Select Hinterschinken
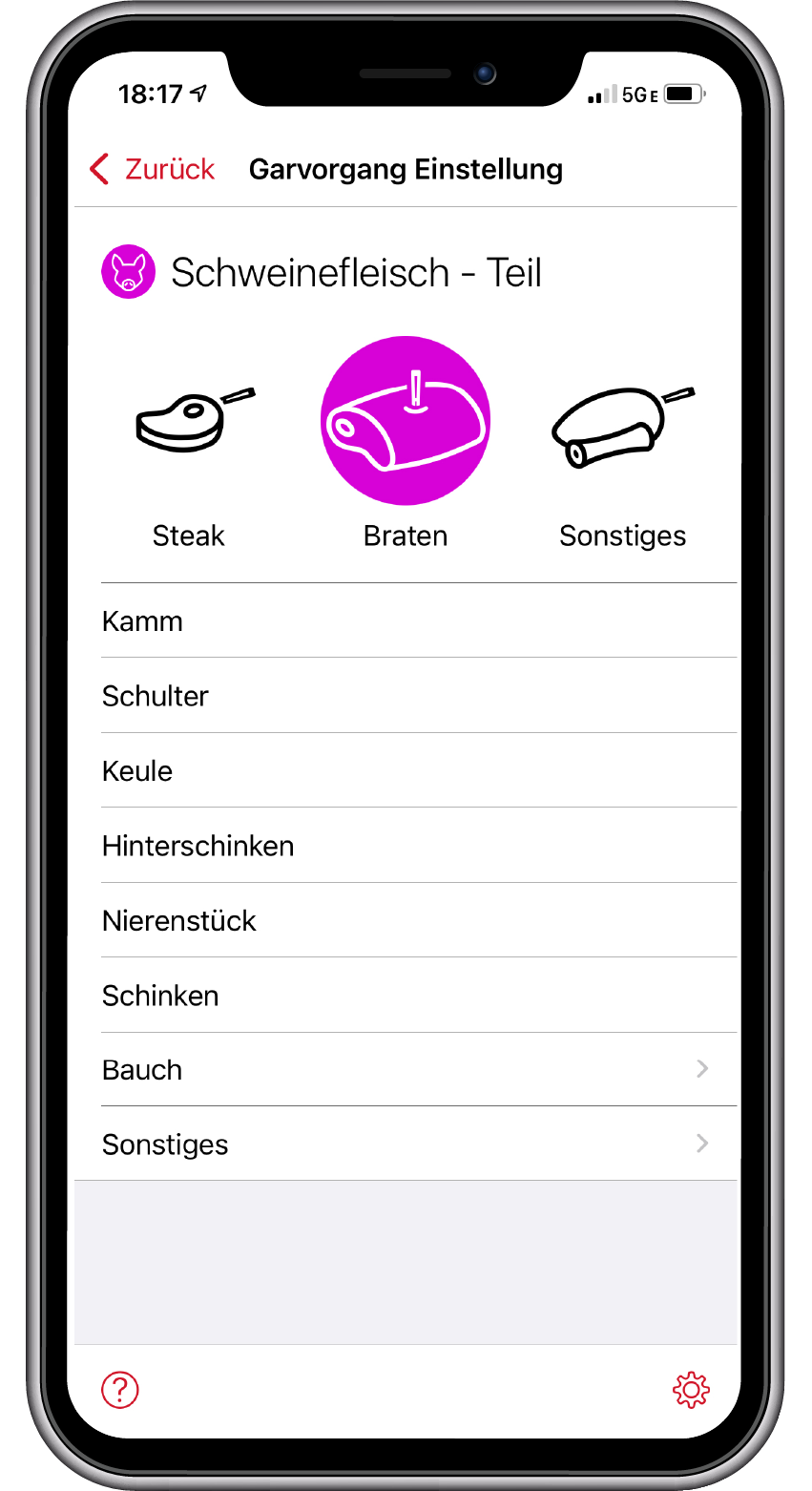 click(419, 846)
